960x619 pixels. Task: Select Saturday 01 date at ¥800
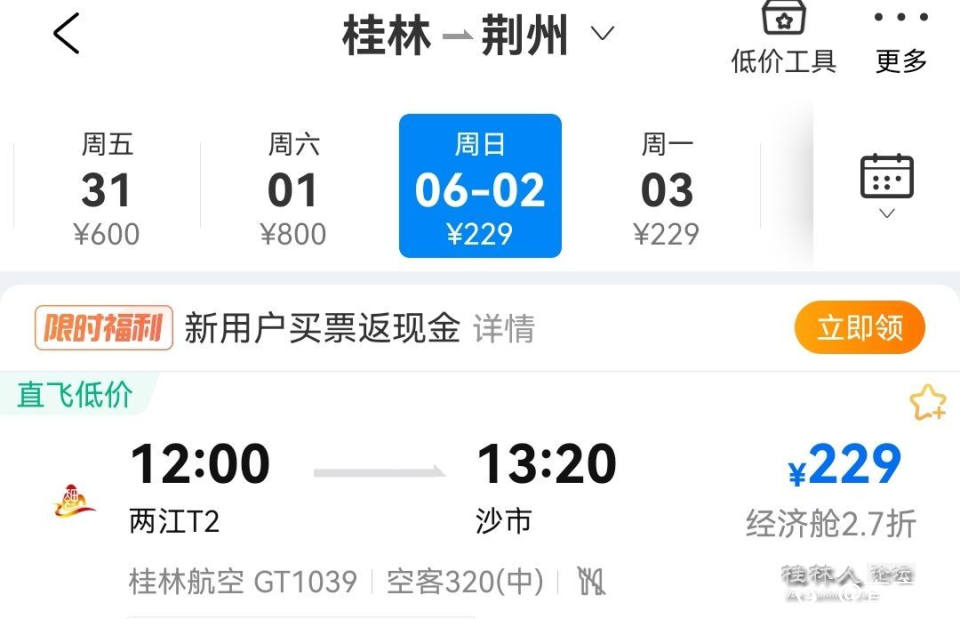click(x=293, y=188)
